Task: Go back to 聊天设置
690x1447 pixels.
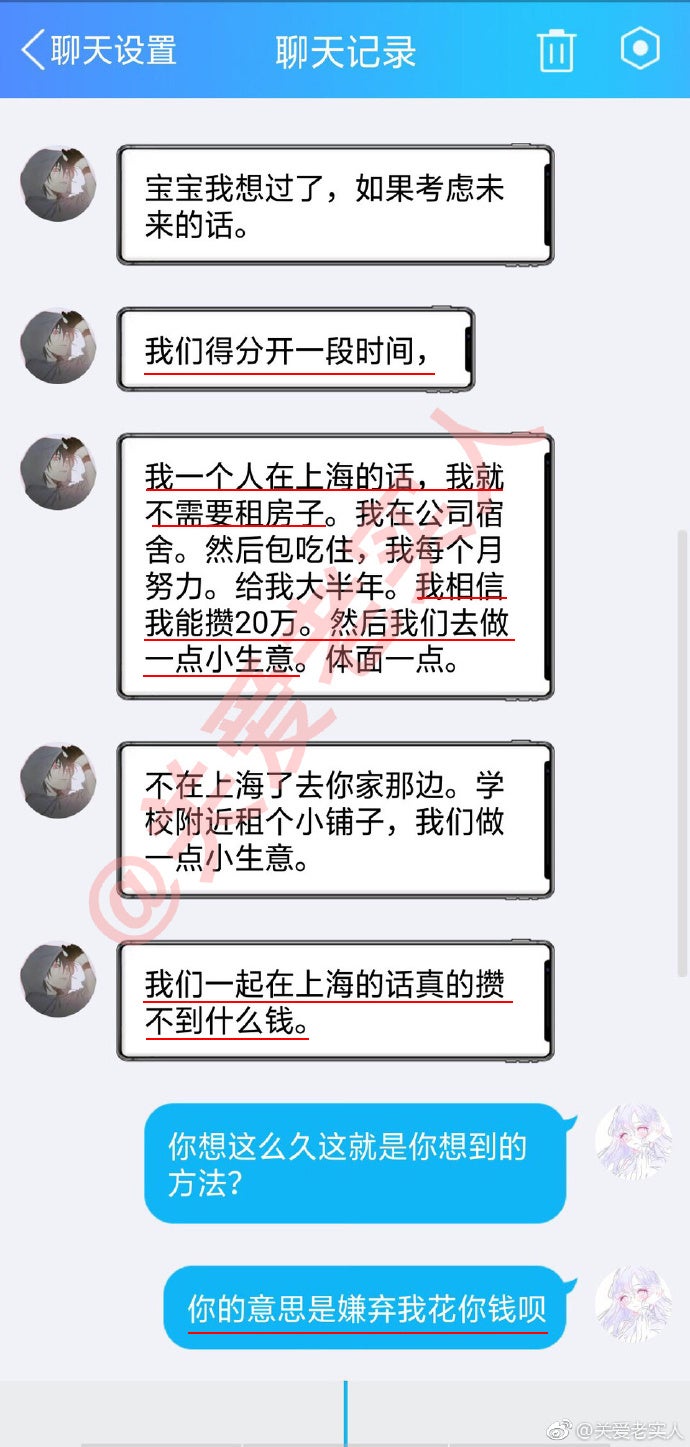Action: [x=98, y=50]
